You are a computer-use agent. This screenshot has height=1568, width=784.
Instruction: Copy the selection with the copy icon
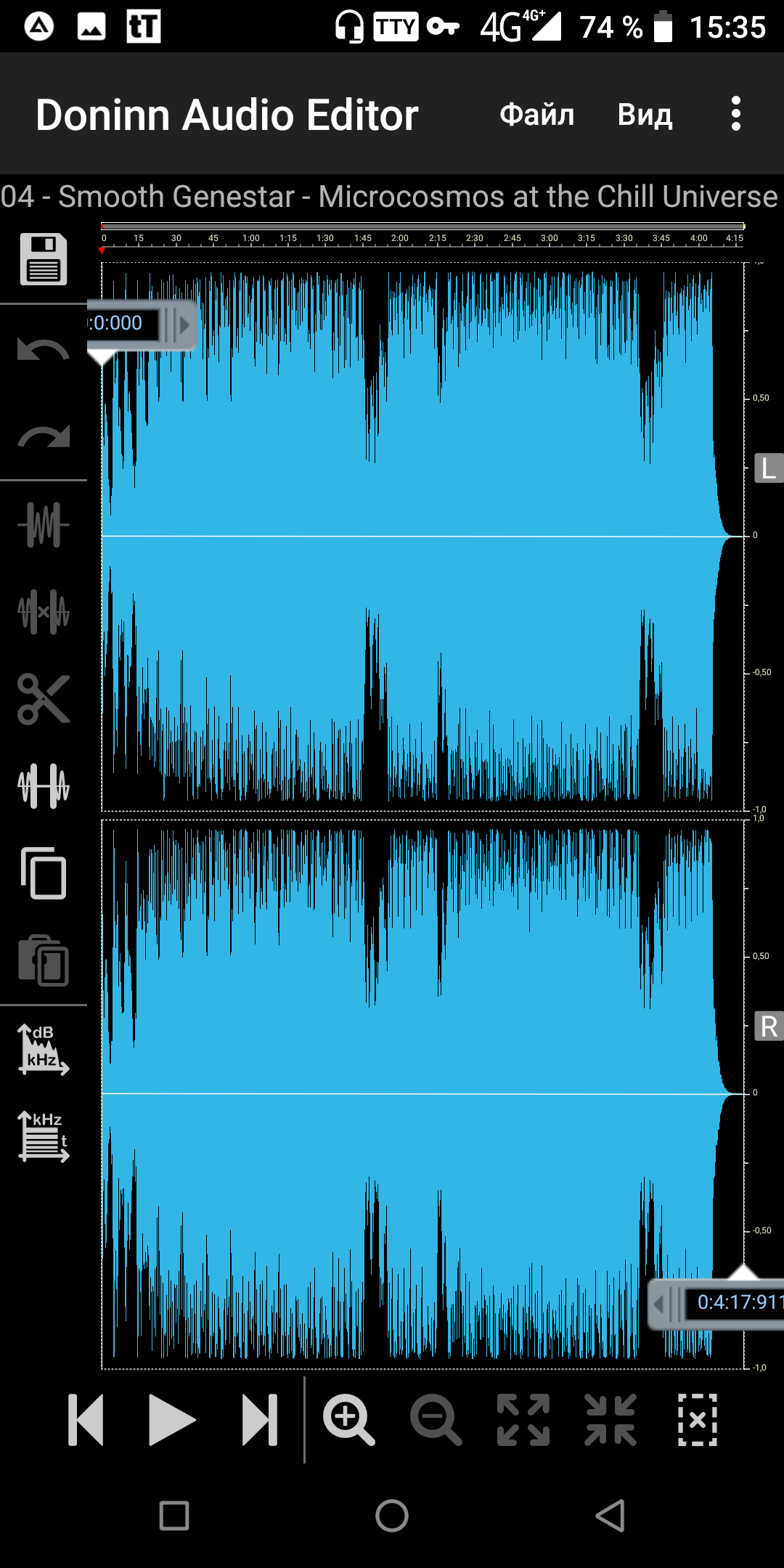click(x=44, y=873)
